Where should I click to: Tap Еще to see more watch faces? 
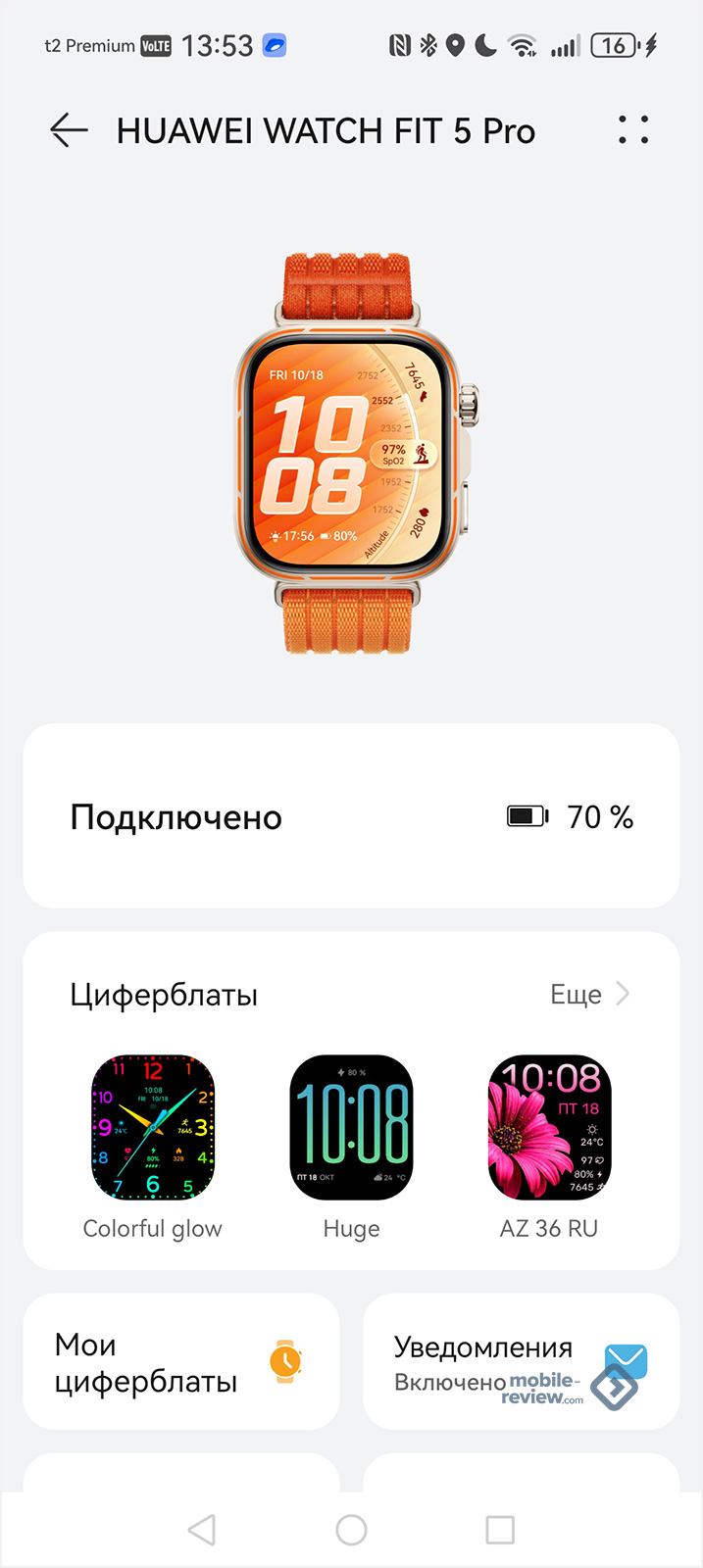pos(589,995)
